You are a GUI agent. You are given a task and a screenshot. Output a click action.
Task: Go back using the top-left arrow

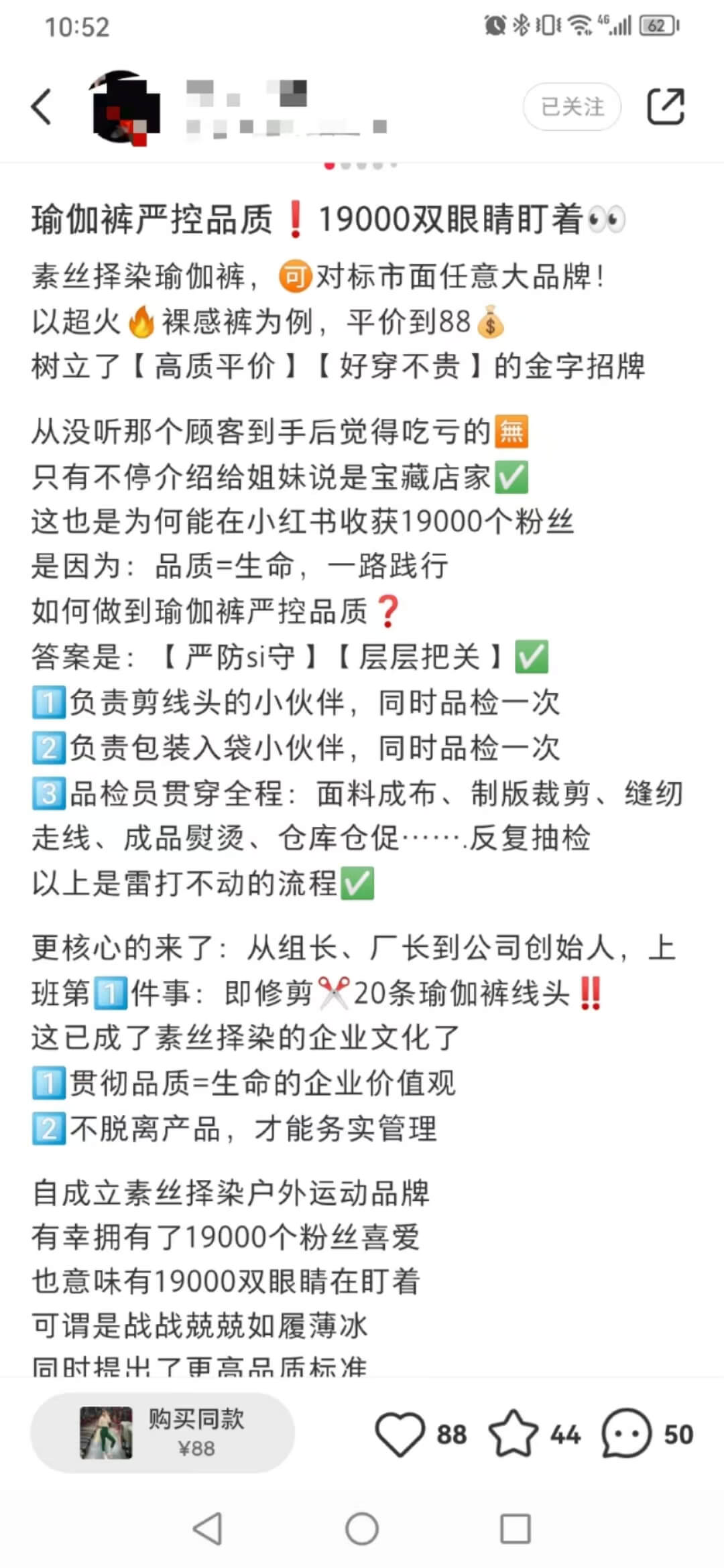[42, 107]
